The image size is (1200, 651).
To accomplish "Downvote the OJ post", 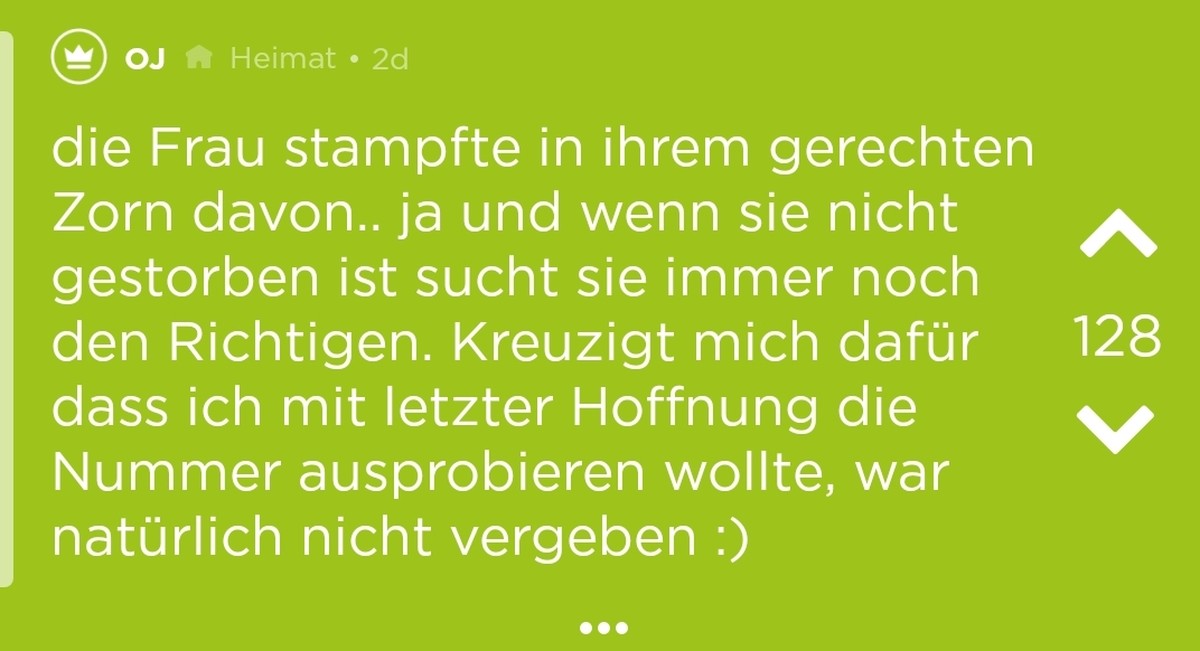I will [x=1118, y=427].
